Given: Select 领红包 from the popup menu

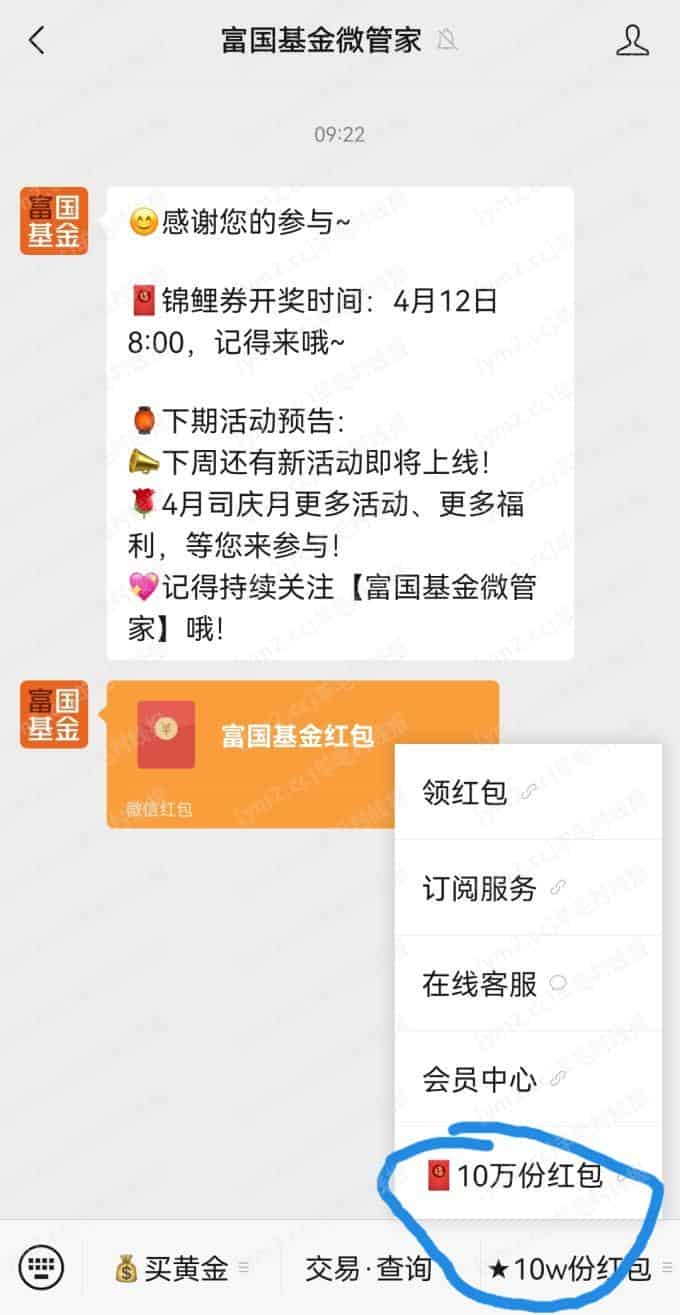Looking at the screenshot, I should pos(528,792).
